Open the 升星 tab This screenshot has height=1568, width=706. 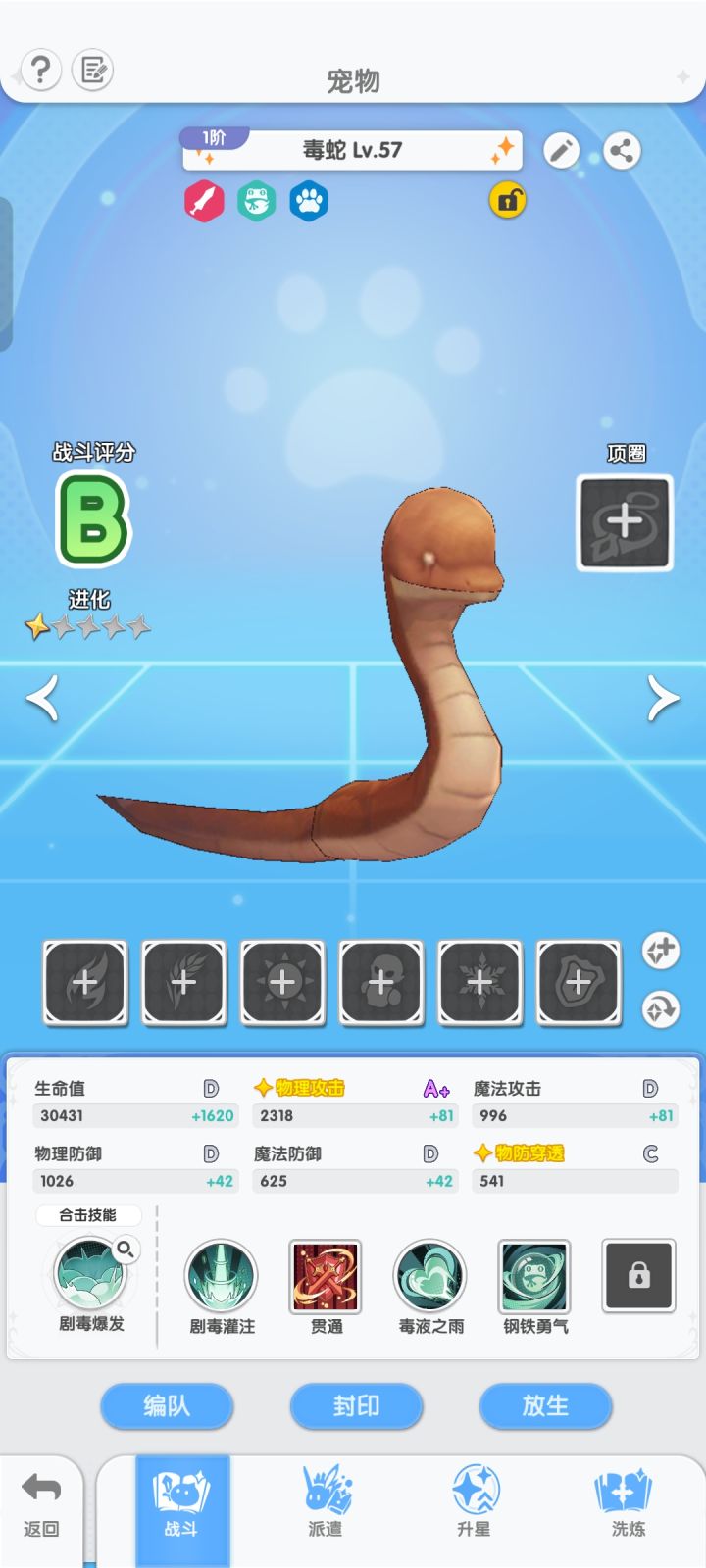click(x=475, y=1506)
